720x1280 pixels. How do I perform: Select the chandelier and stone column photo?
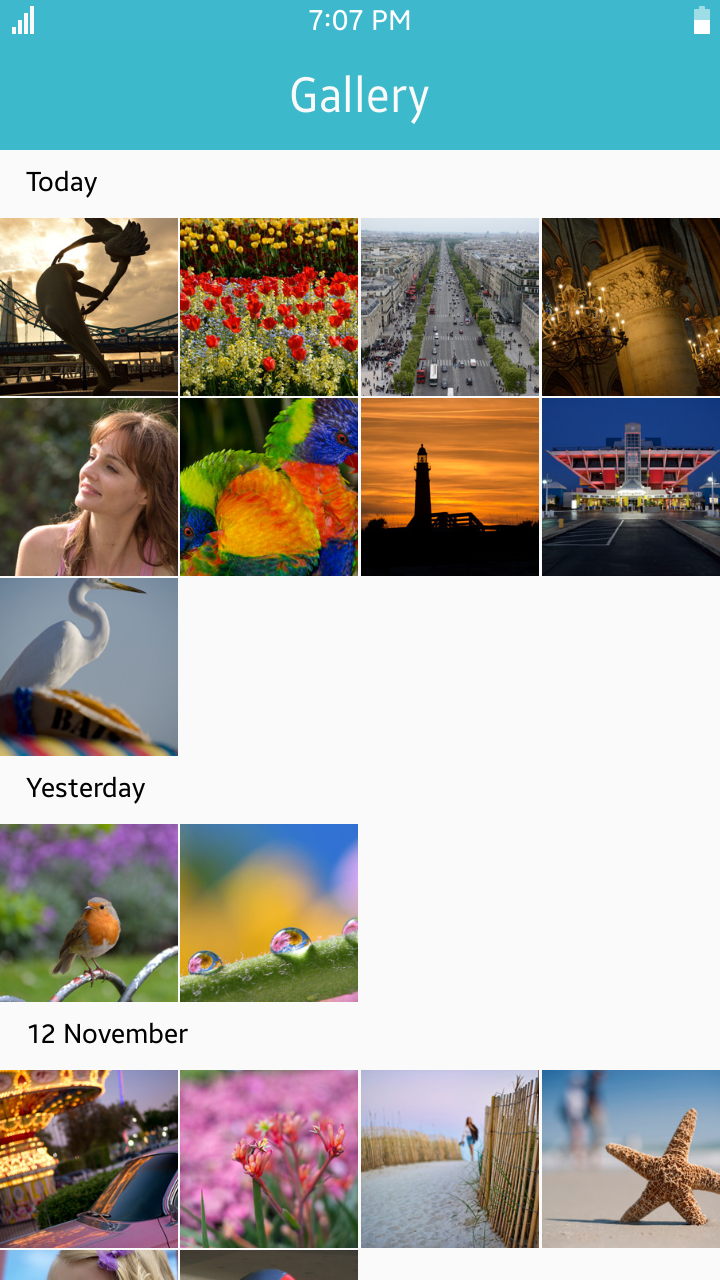(x=631, y=306)
